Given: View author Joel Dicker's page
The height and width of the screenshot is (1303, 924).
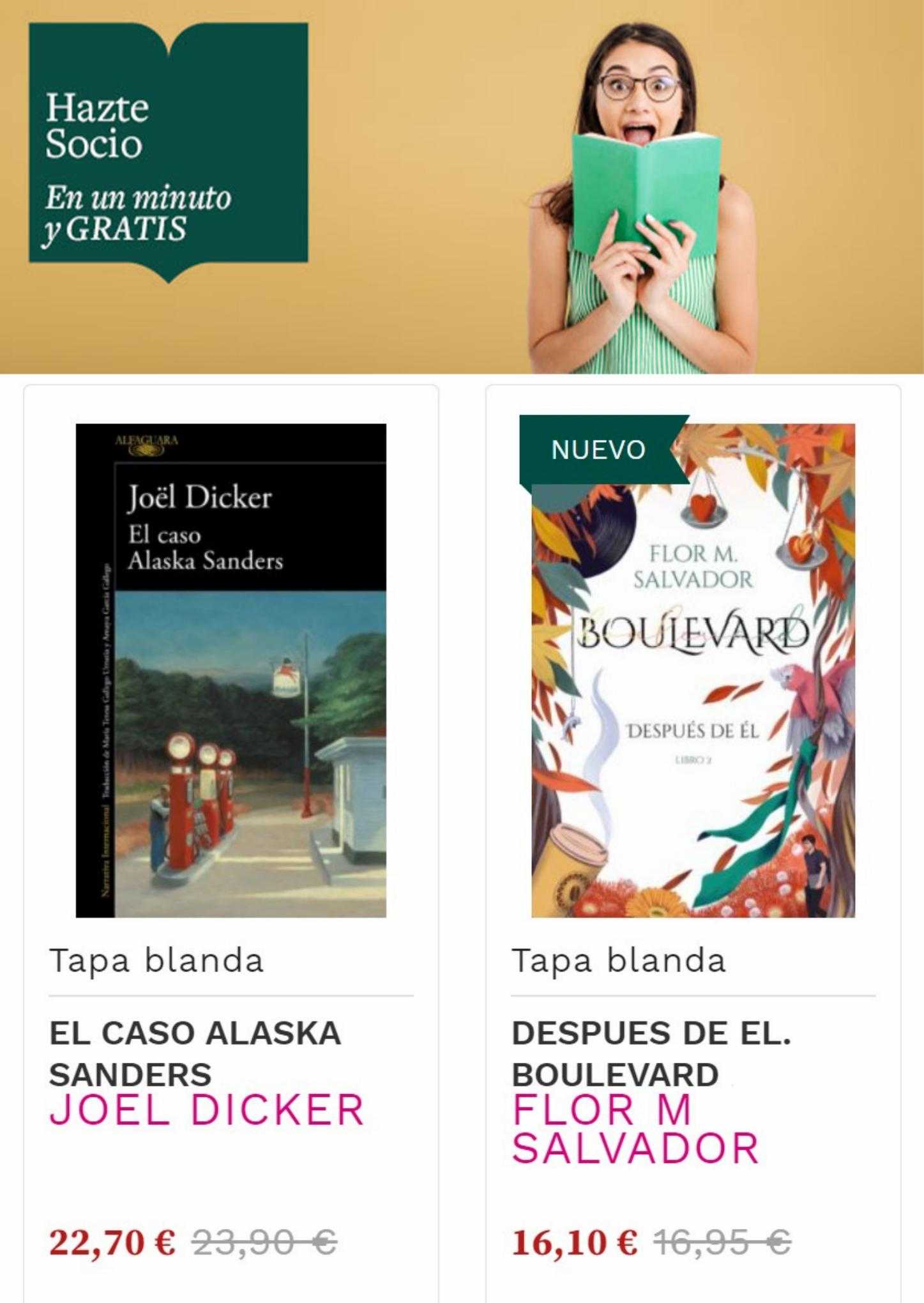Looking at the screenshot, I should coord(206,1109).
